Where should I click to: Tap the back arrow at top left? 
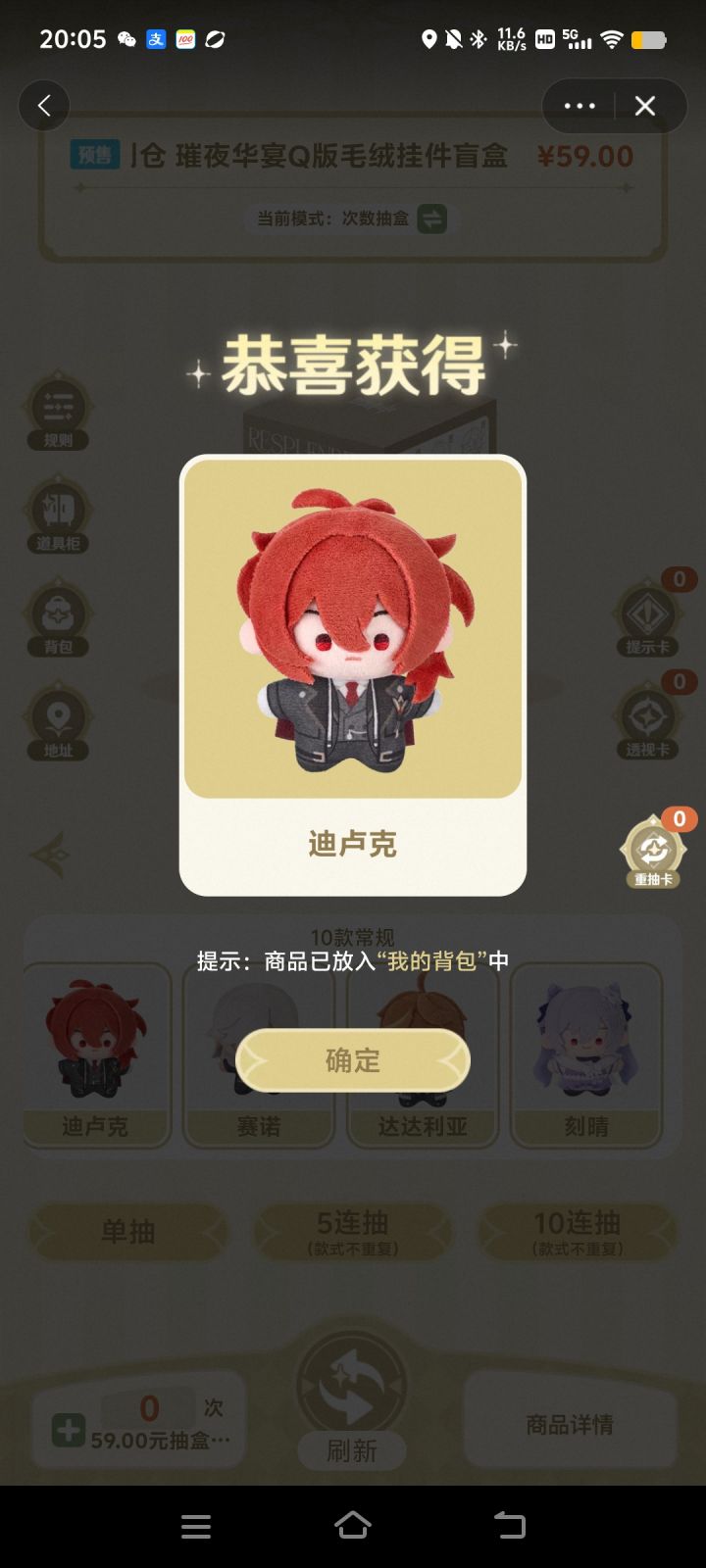point(43,105)
